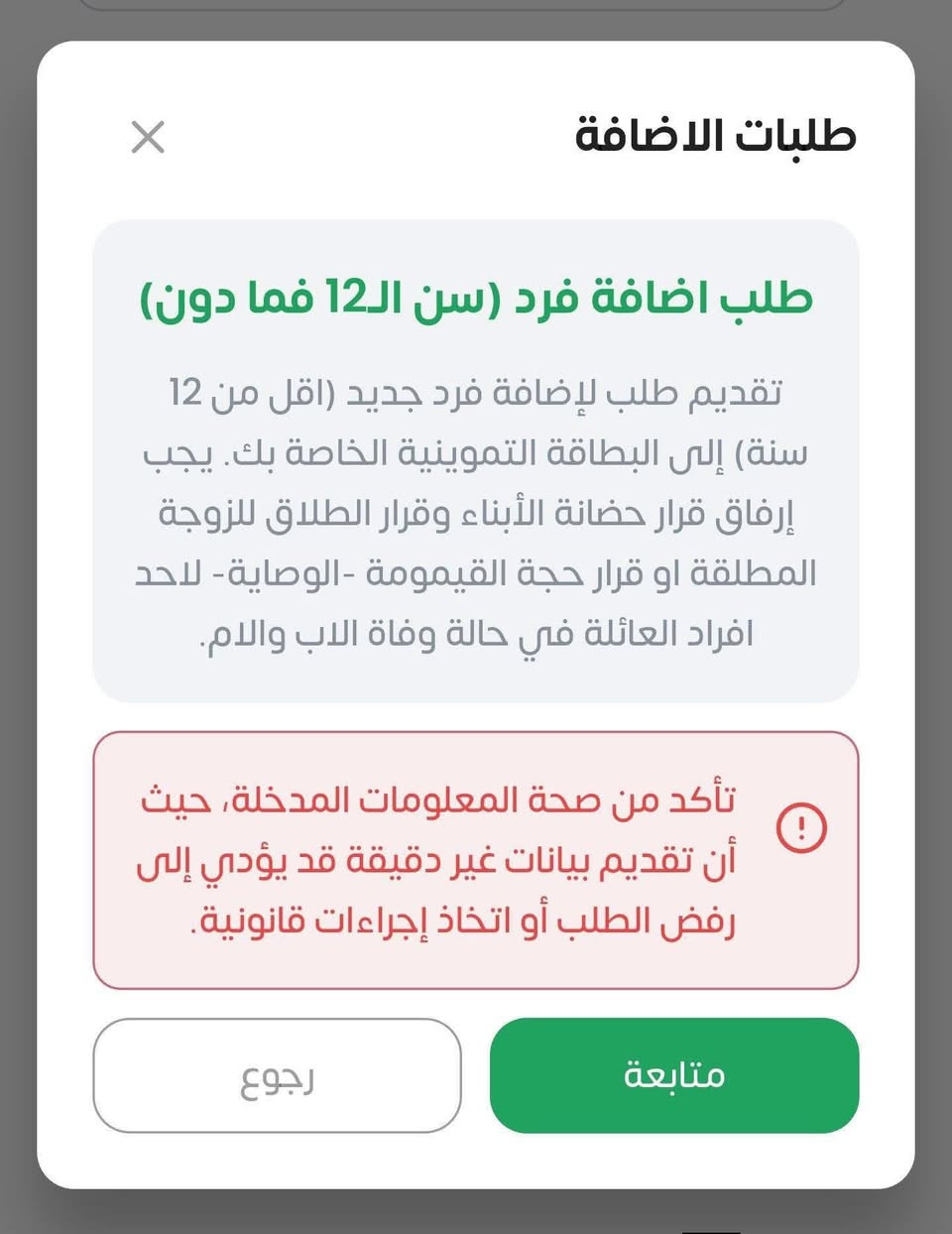Select the red warning message box
Image resolution: width=952 pixels, height=1234 pixels.
[x=476, y=858]
